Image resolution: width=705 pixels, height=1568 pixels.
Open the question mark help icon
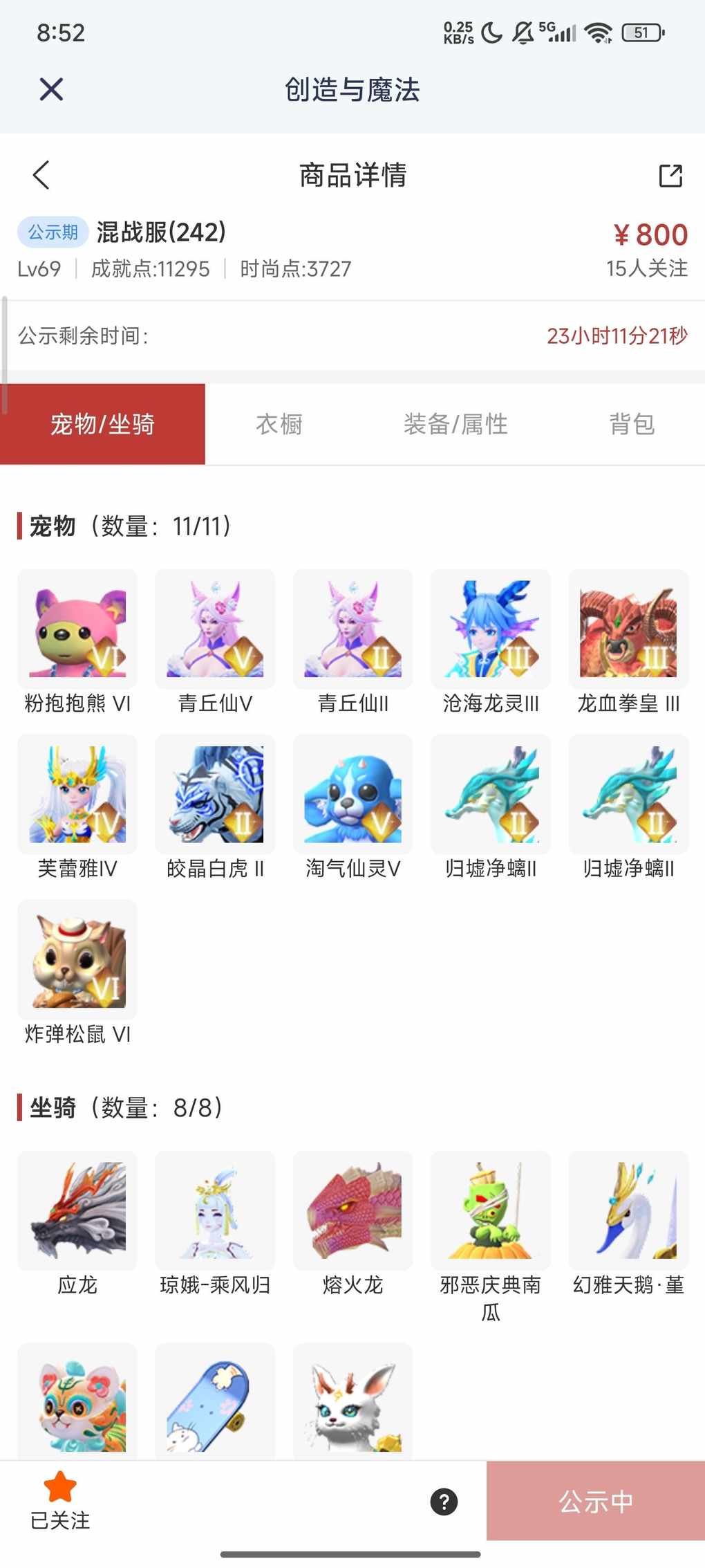(444, 1502)
